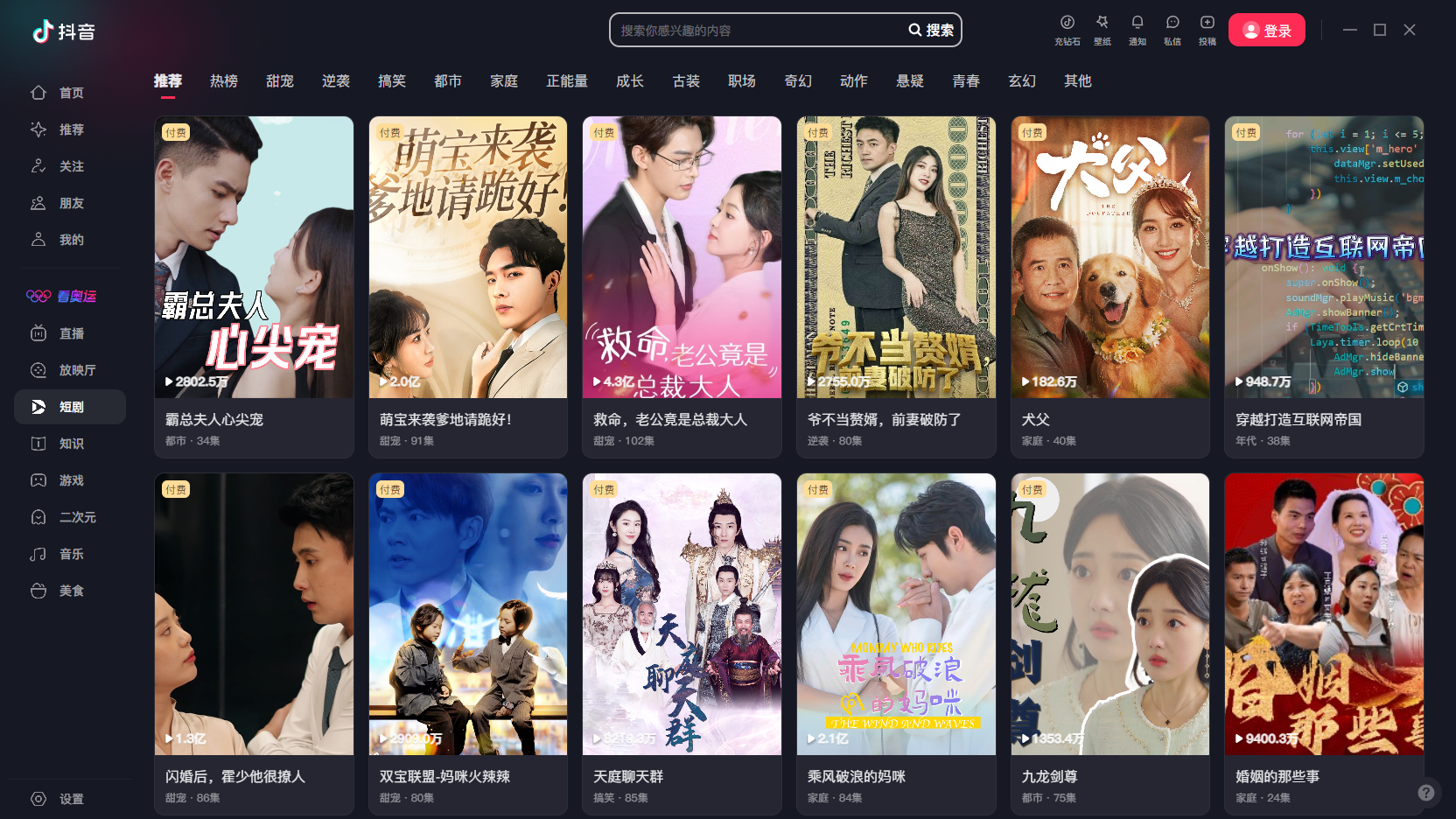1456x819 pixels.
Task: Switch to the 古装 category tab
Action: (686, 81)
